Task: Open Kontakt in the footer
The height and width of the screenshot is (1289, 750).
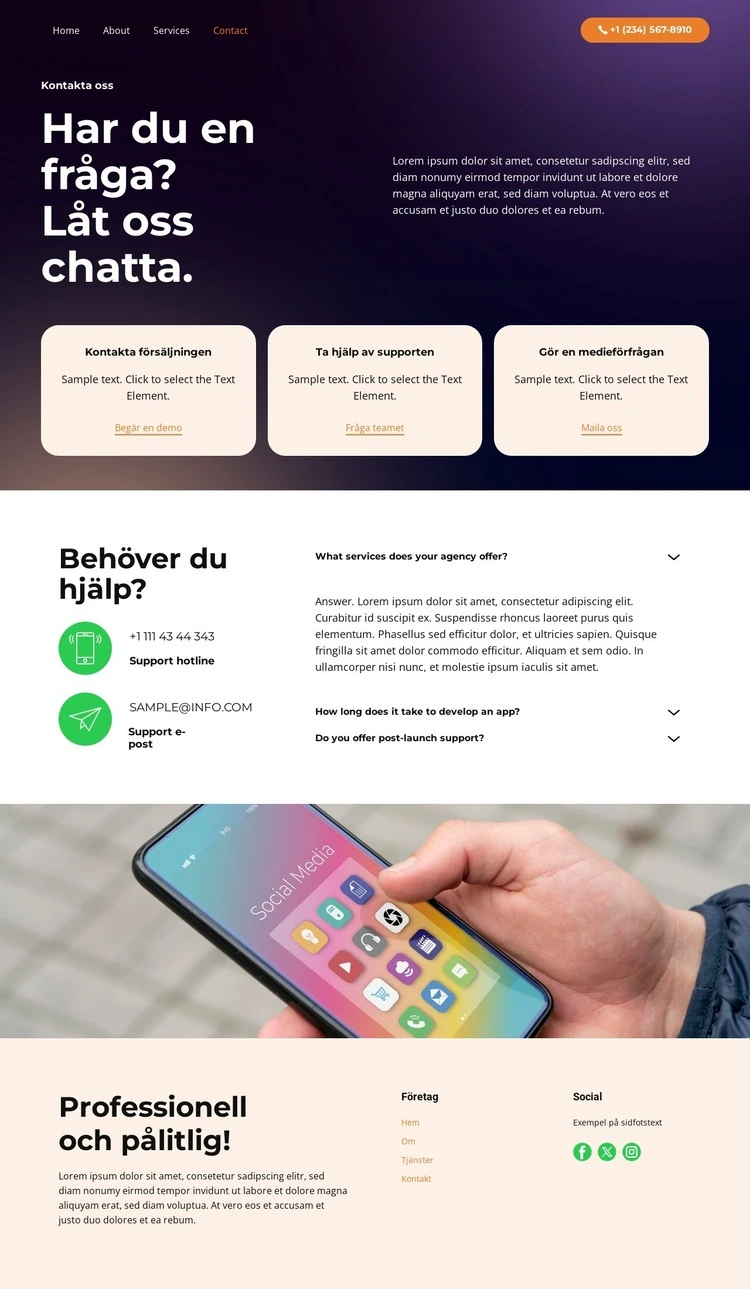Action: click(416, 1179)
